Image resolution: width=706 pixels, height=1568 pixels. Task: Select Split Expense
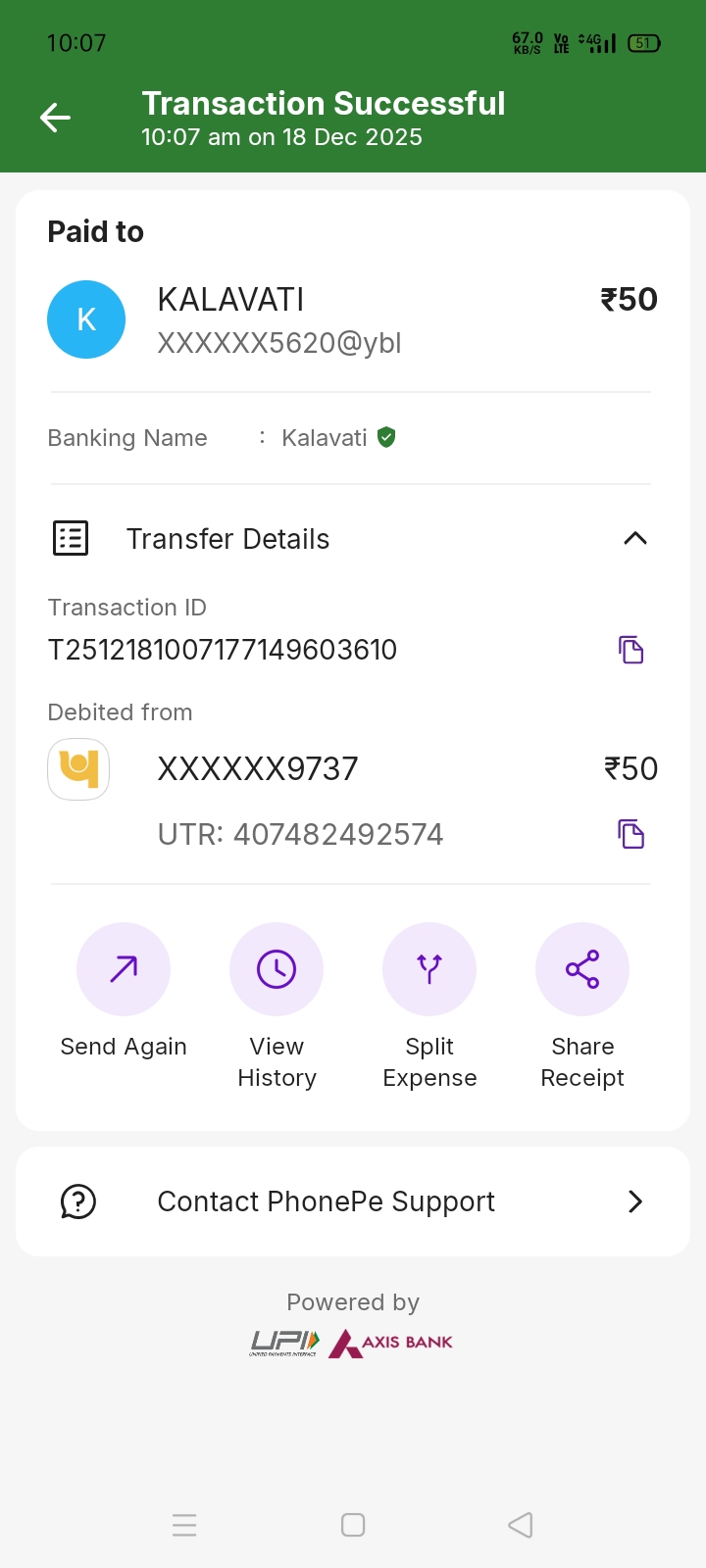point(429,969)
